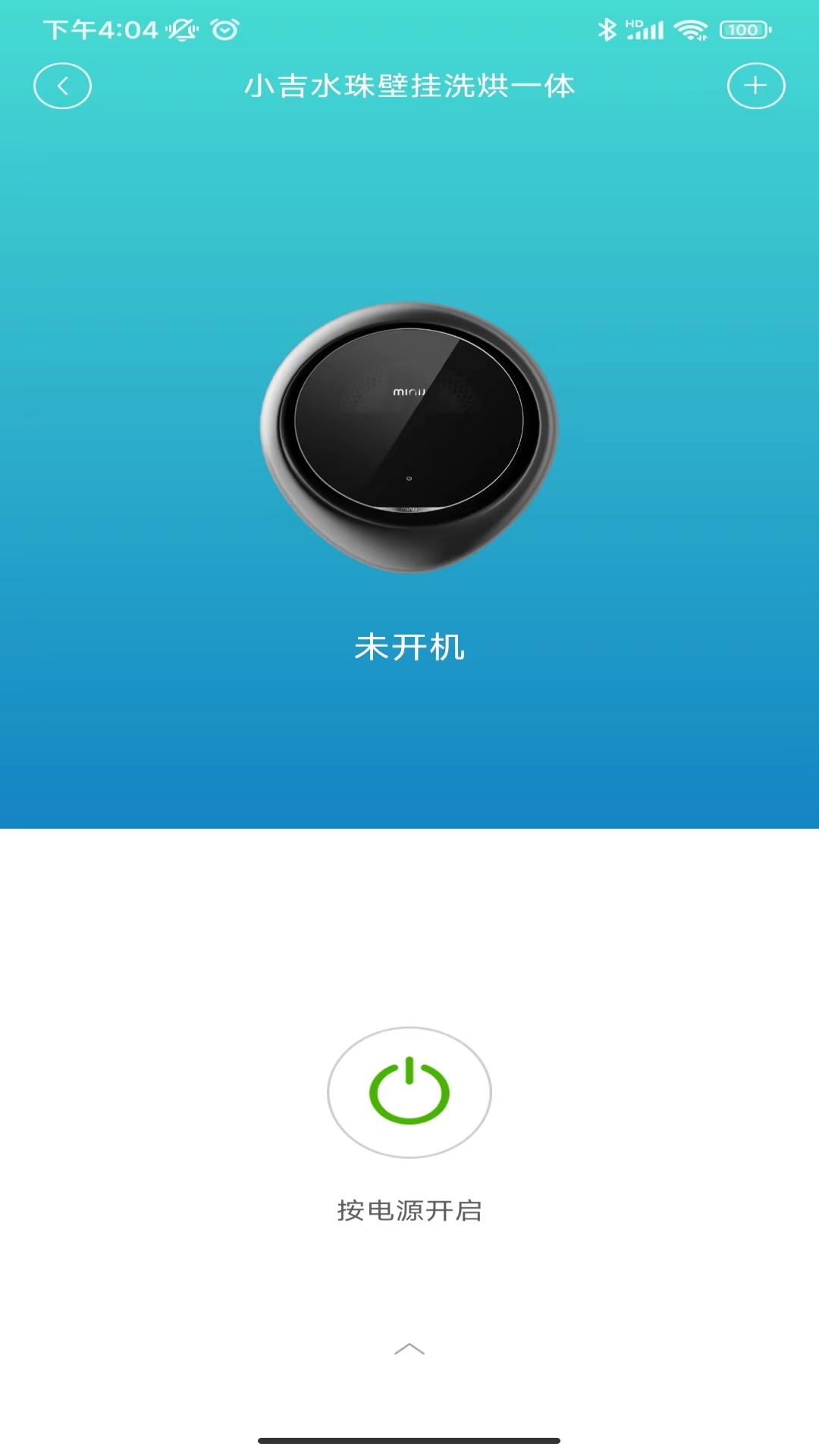
Task: Open more options with the plus icon
Action: pos(755,86)
